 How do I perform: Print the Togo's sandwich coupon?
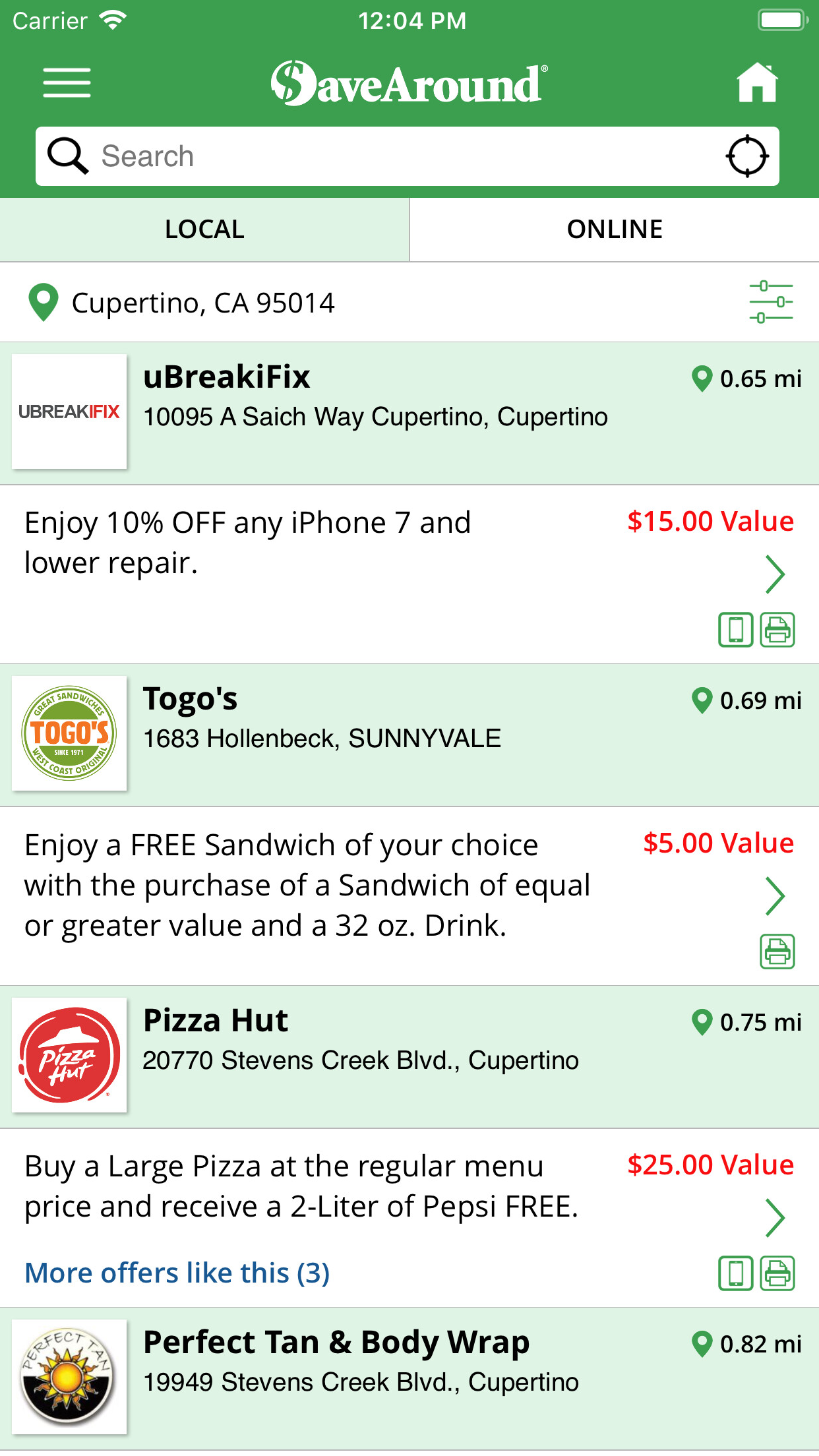click(x=777, y=952)
